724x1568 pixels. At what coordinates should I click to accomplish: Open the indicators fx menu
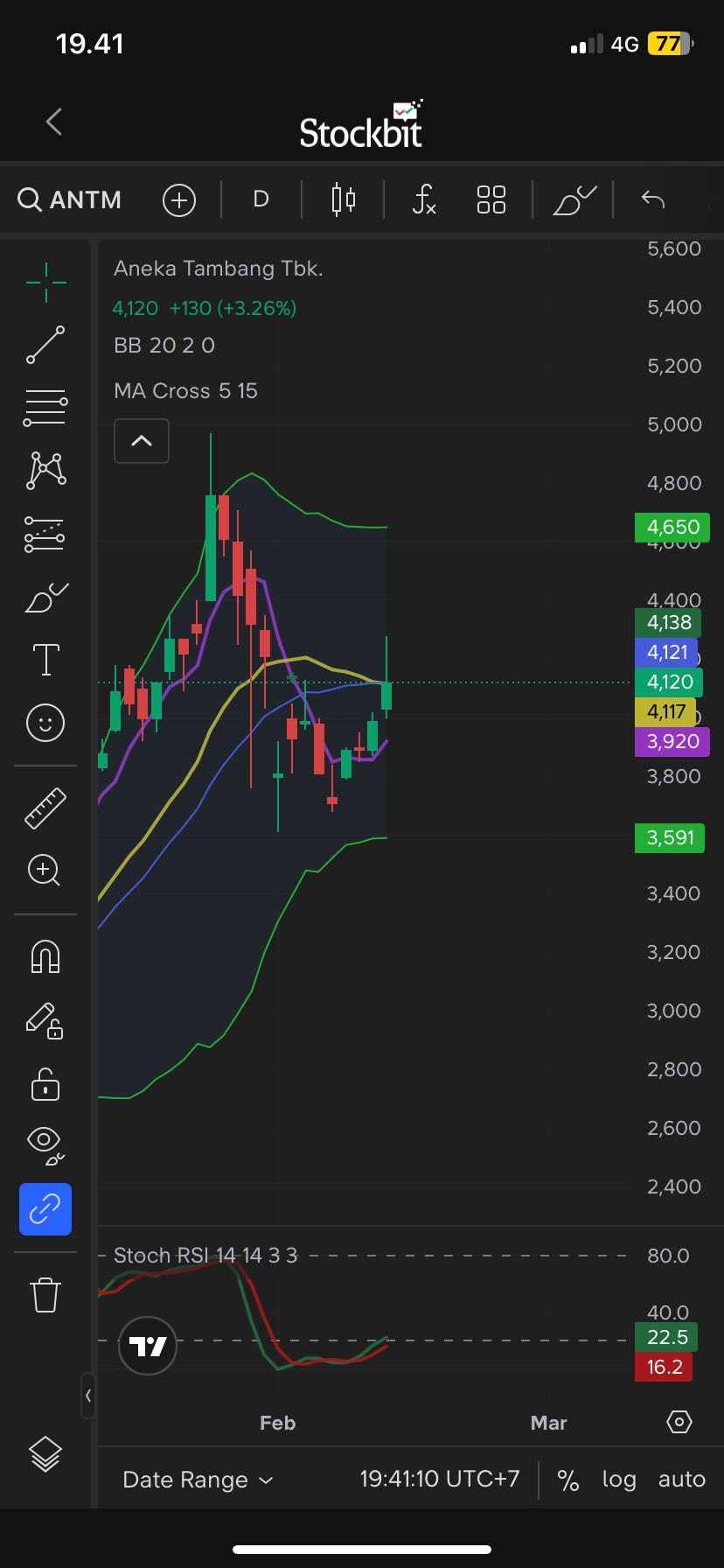point(424,199)
